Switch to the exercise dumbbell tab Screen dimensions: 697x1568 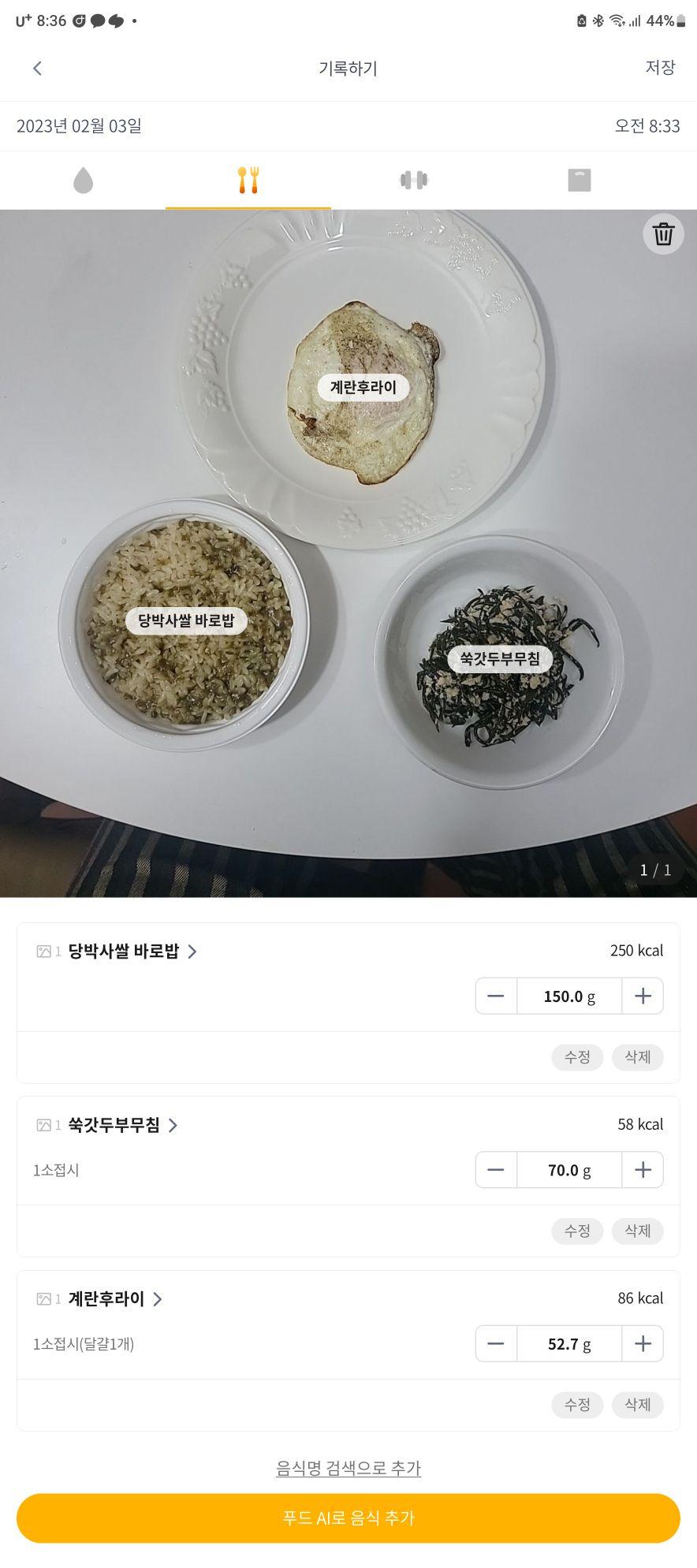click(x=413, y=181)
